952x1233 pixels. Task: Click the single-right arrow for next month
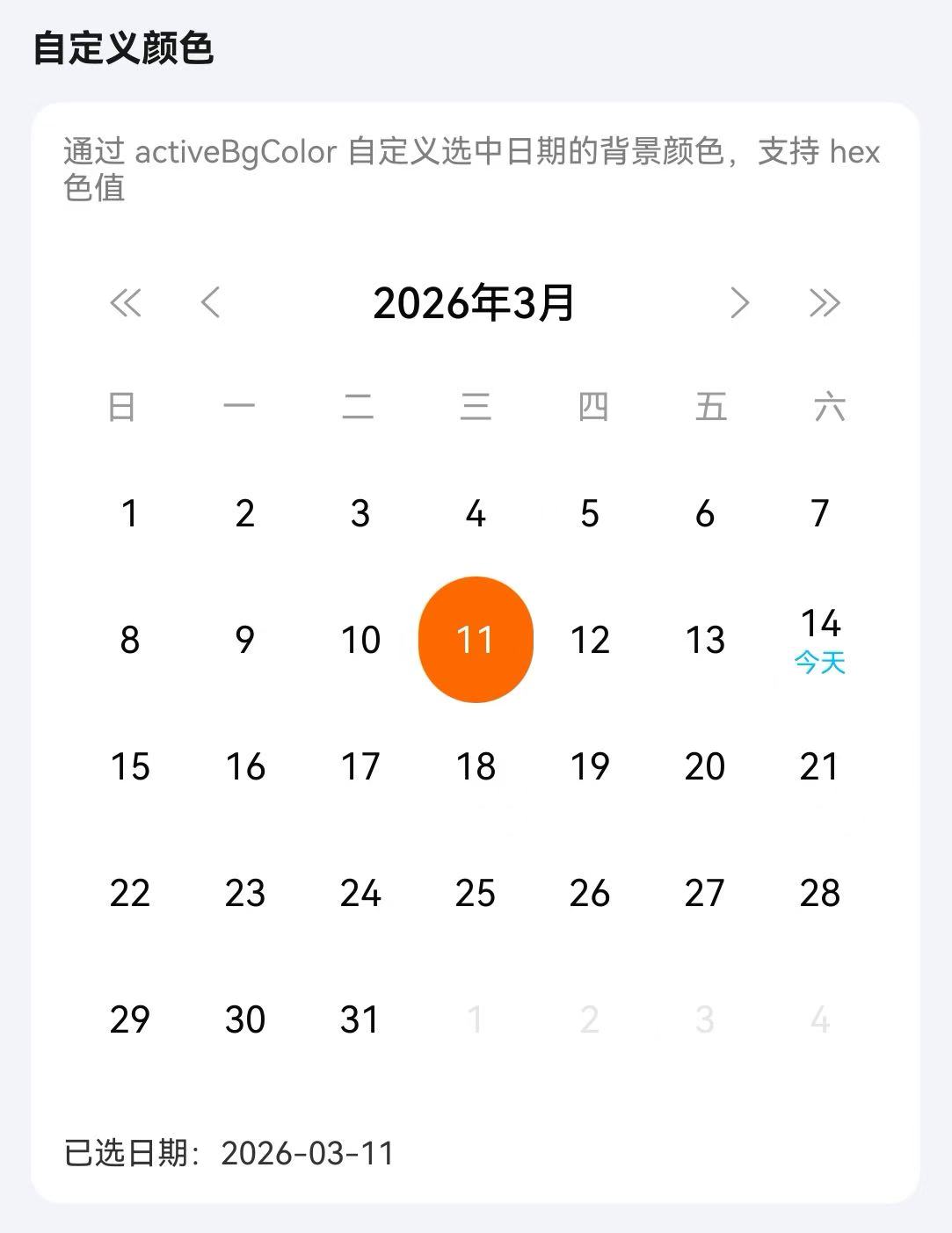(x=739, y=303)
